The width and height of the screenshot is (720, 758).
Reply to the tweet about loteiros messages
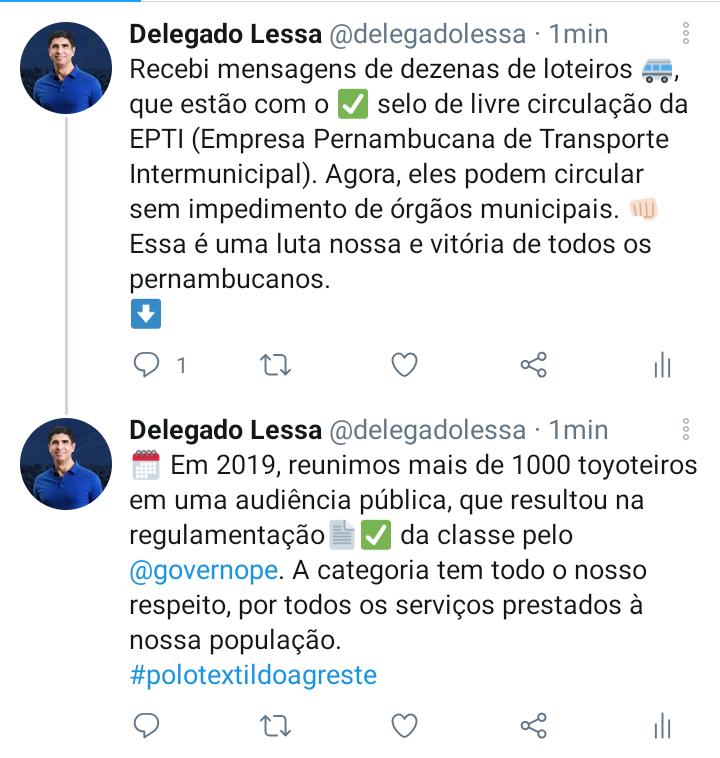tap(146, 366)
